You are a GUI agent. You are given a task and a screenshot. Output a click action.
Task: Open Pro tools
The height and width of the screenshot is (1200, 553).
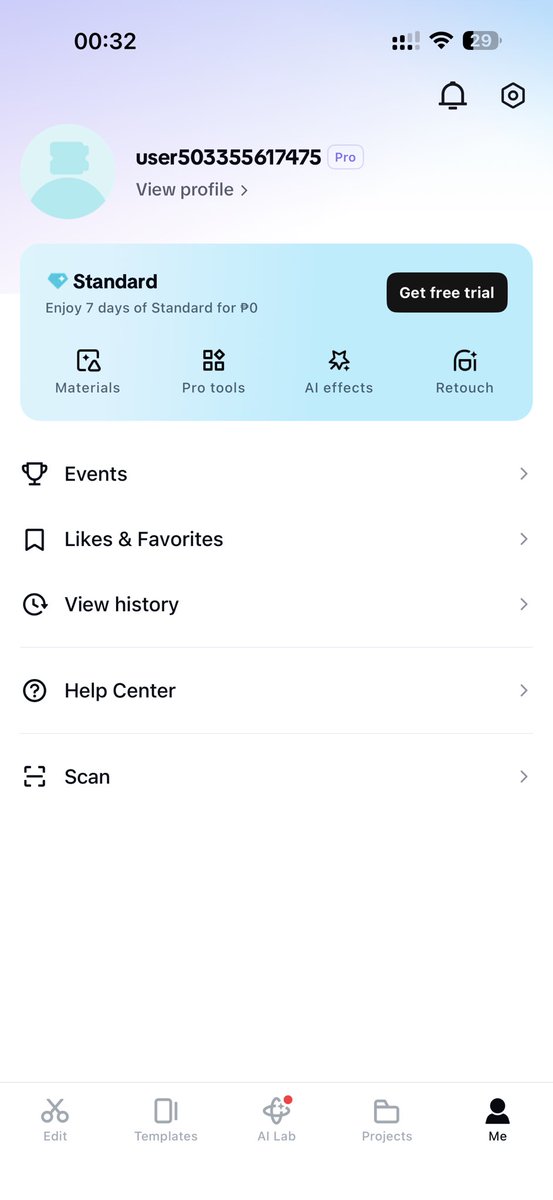click(x=213, y=372)
